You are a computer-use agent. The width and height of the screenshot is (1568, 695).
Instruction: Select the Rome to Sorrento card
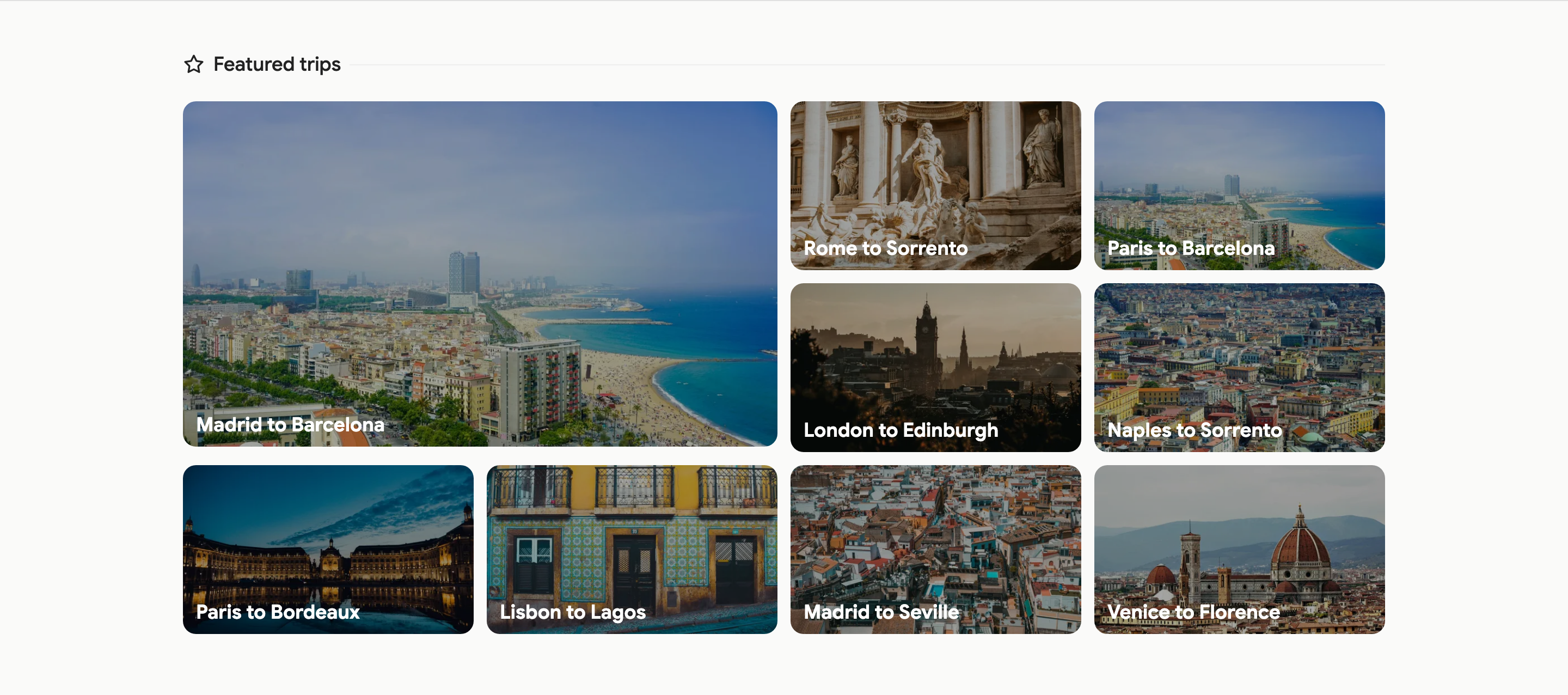click(x=935, y=186)
